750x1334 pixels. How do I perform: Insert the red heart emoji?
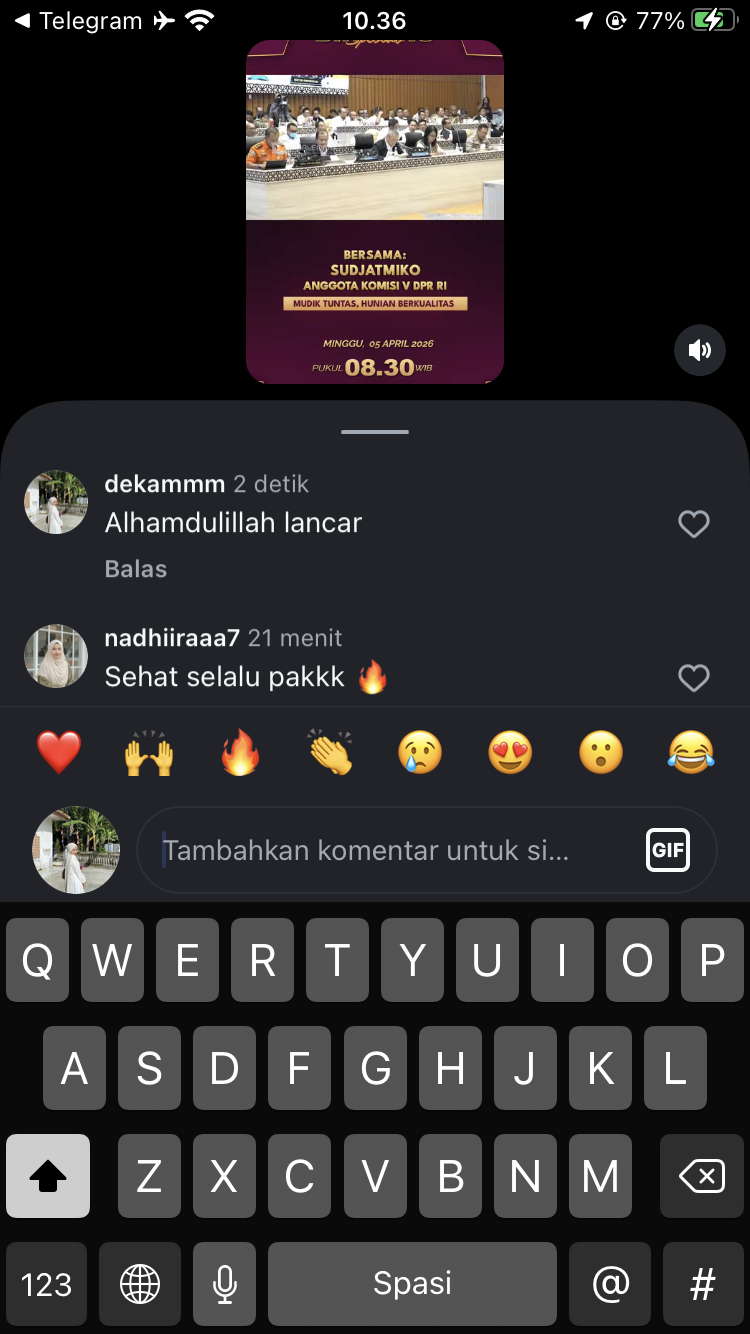(59, 752)
